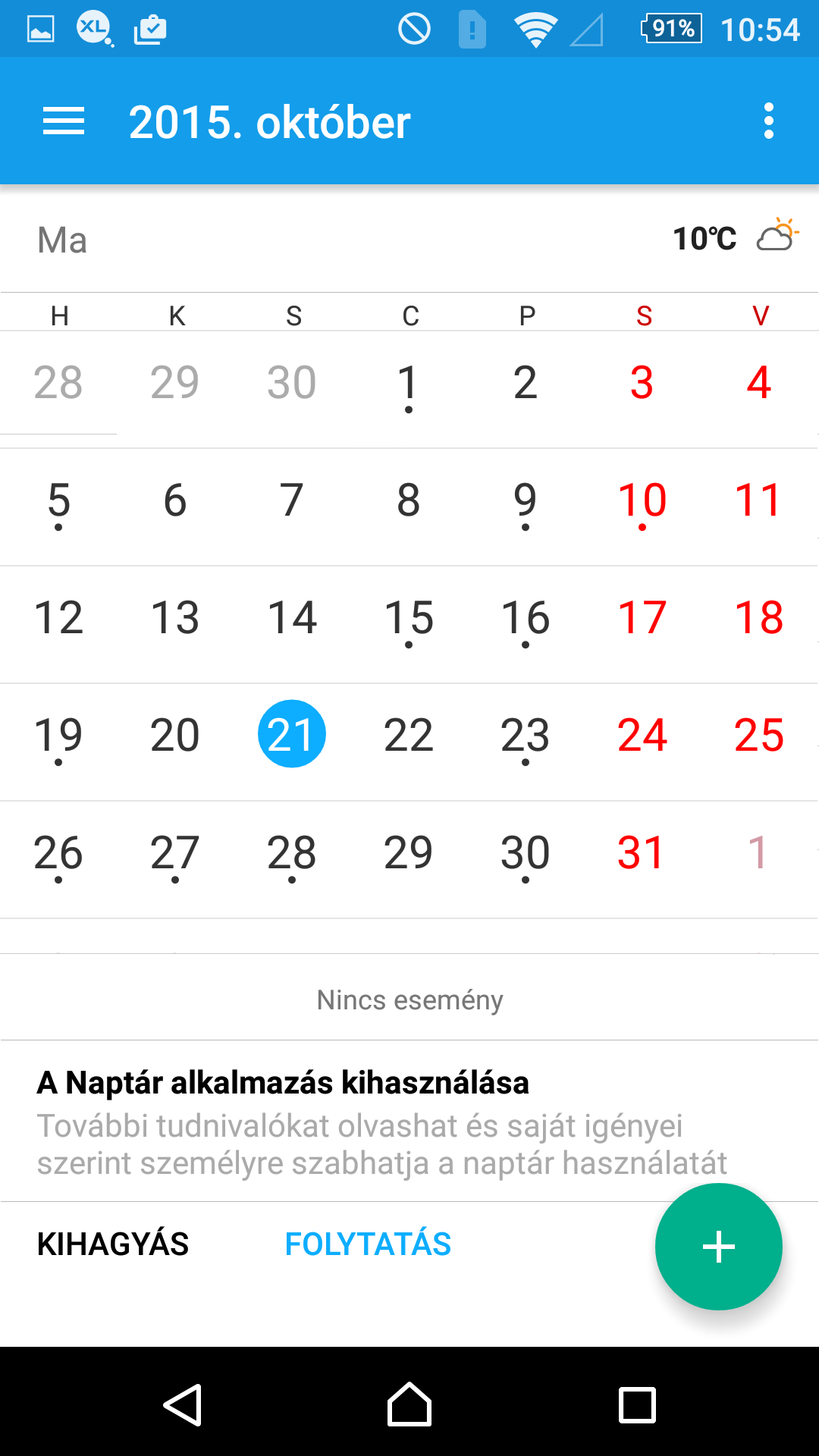Open the 10°C weather info
The image size is (819, 1456).
point(734,238)
